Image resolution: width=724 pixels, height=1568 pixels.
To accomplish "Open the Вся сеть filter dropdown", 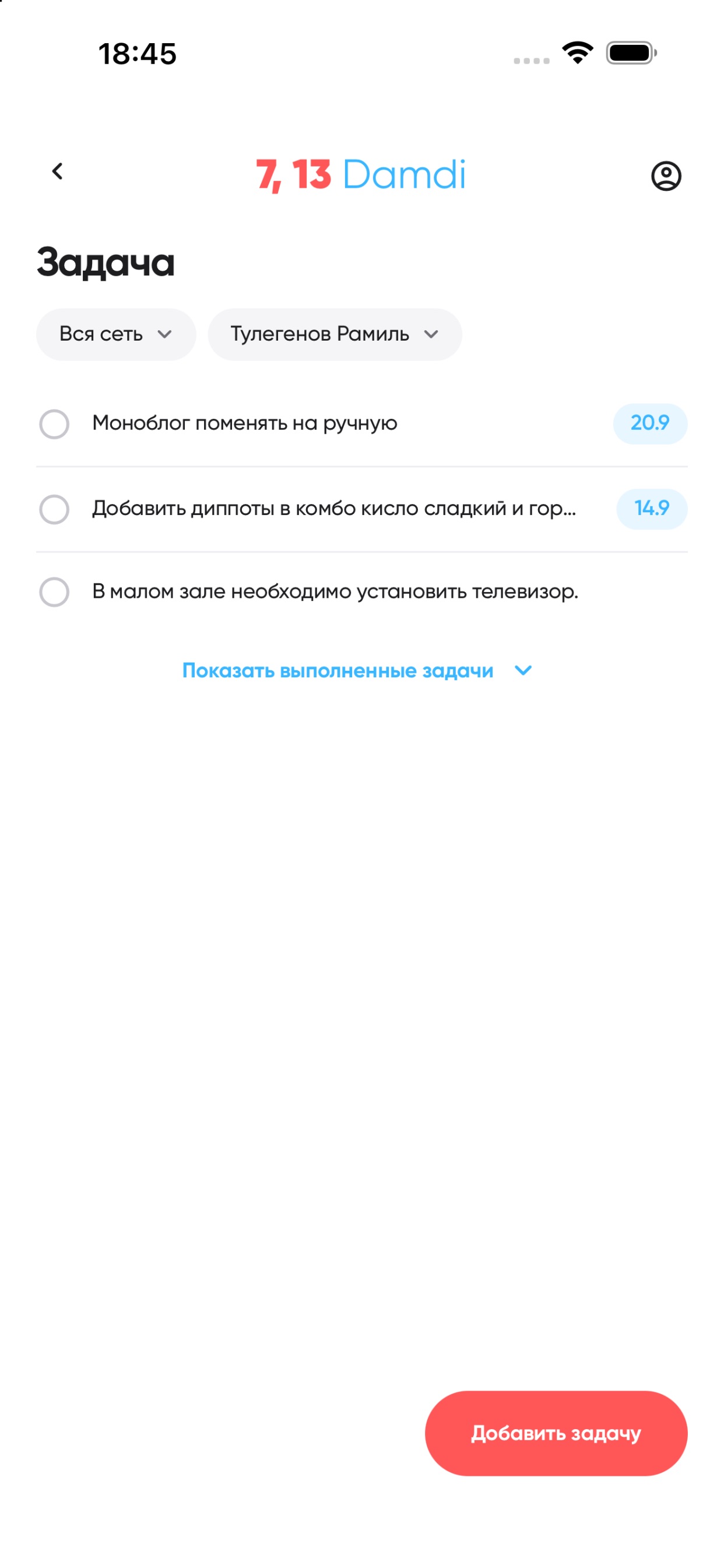I will [115, 334].
